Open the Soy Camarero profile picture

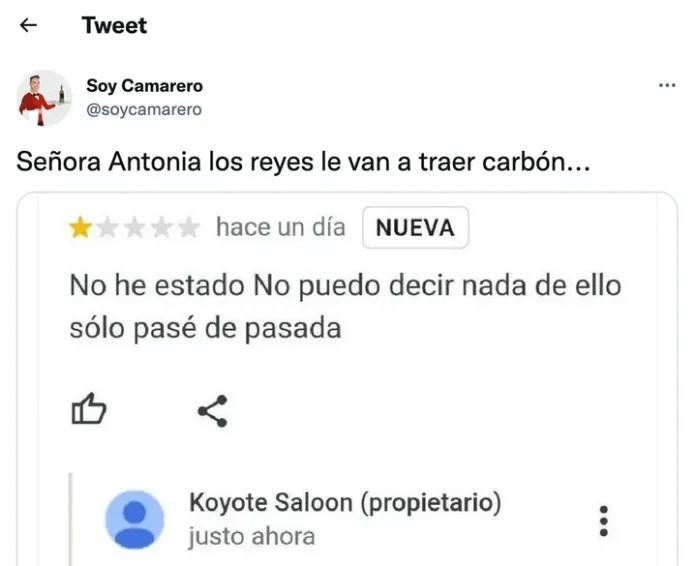tap(45, 98)
